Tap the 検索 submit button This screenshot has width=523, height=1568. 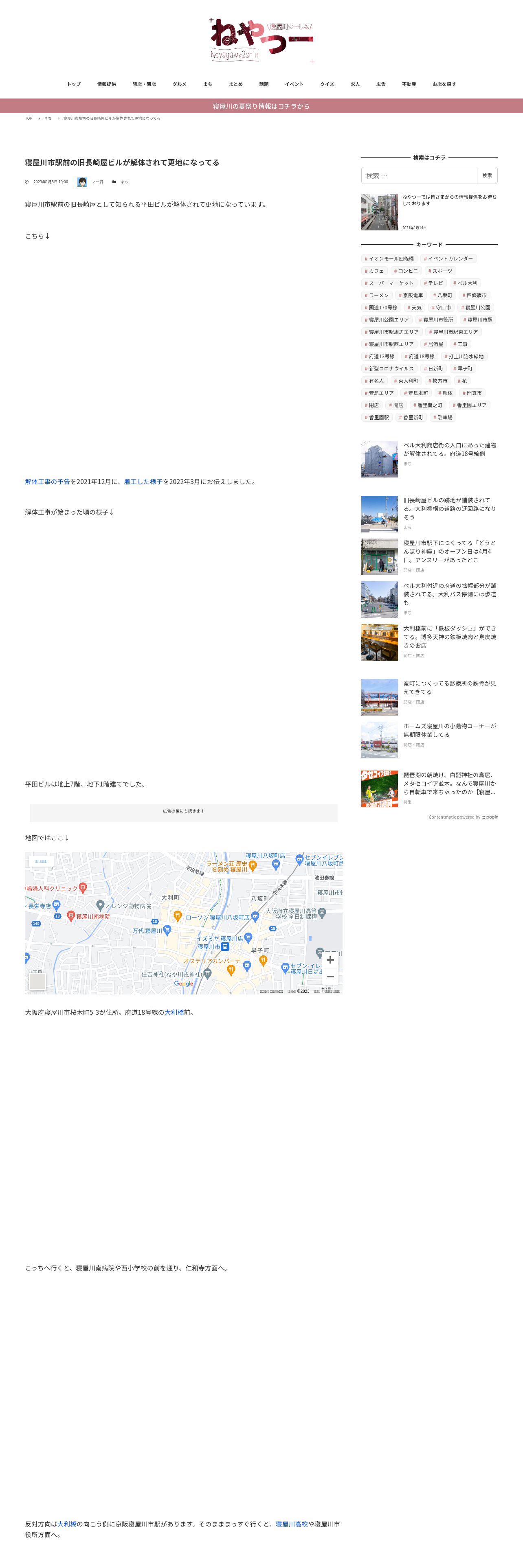[487, 175]
